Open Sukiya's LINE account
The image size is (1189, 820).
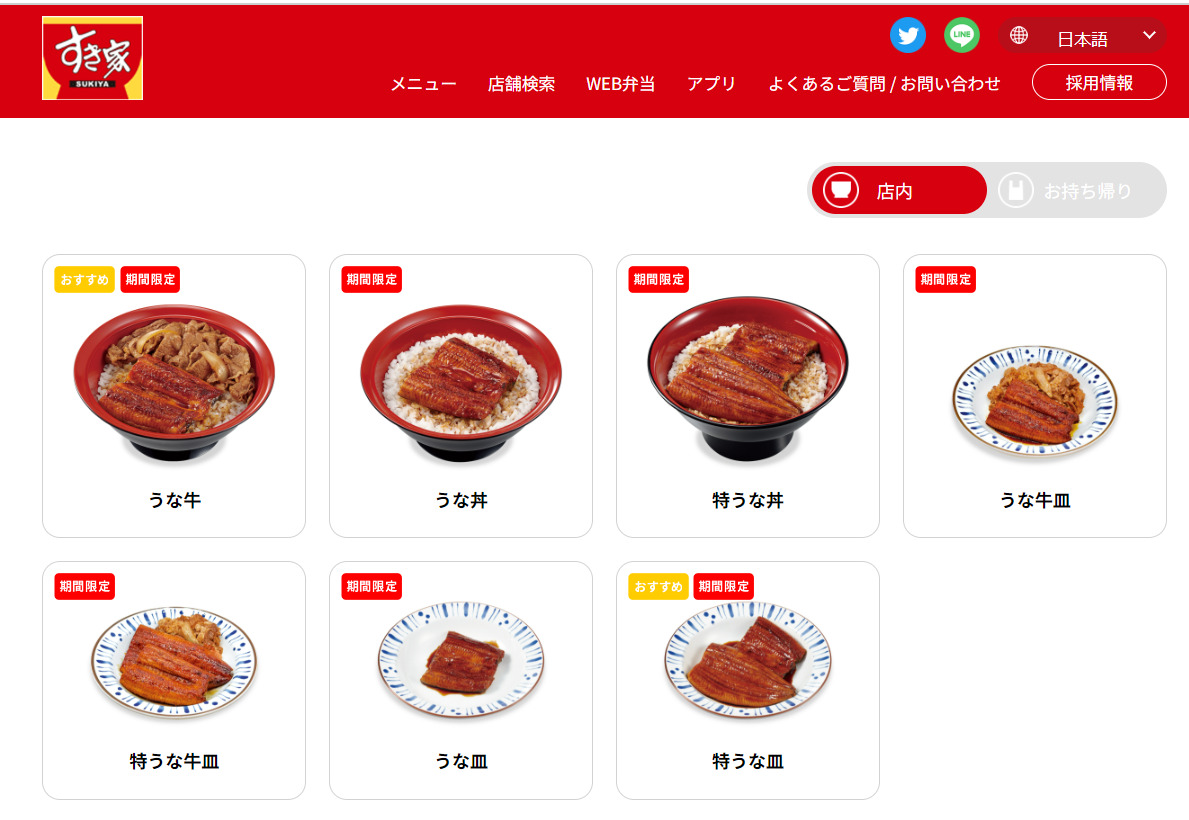click(x=962, y=36)
